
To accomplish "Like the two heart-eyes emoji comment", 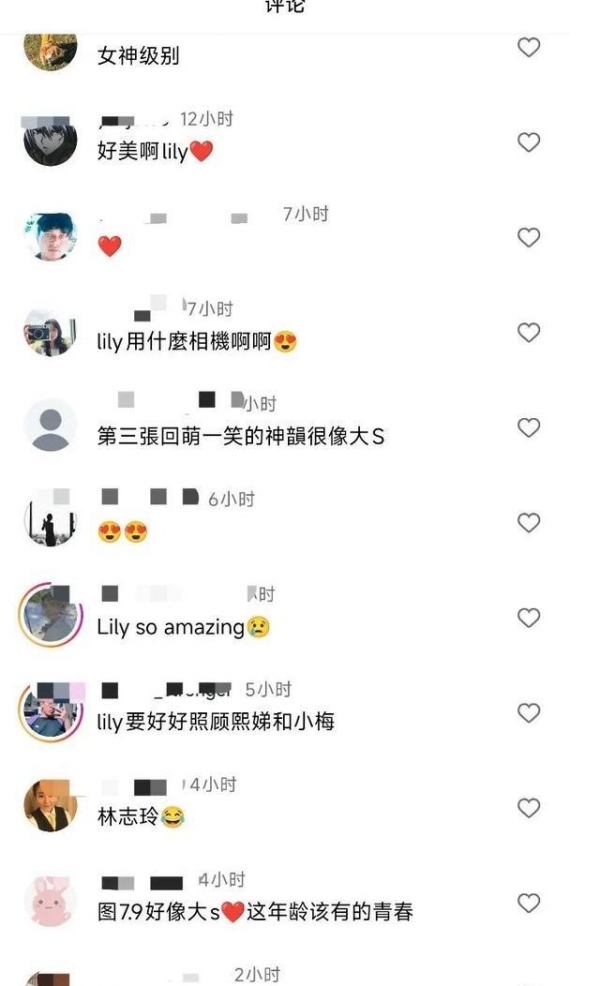I will click(528, 523).
